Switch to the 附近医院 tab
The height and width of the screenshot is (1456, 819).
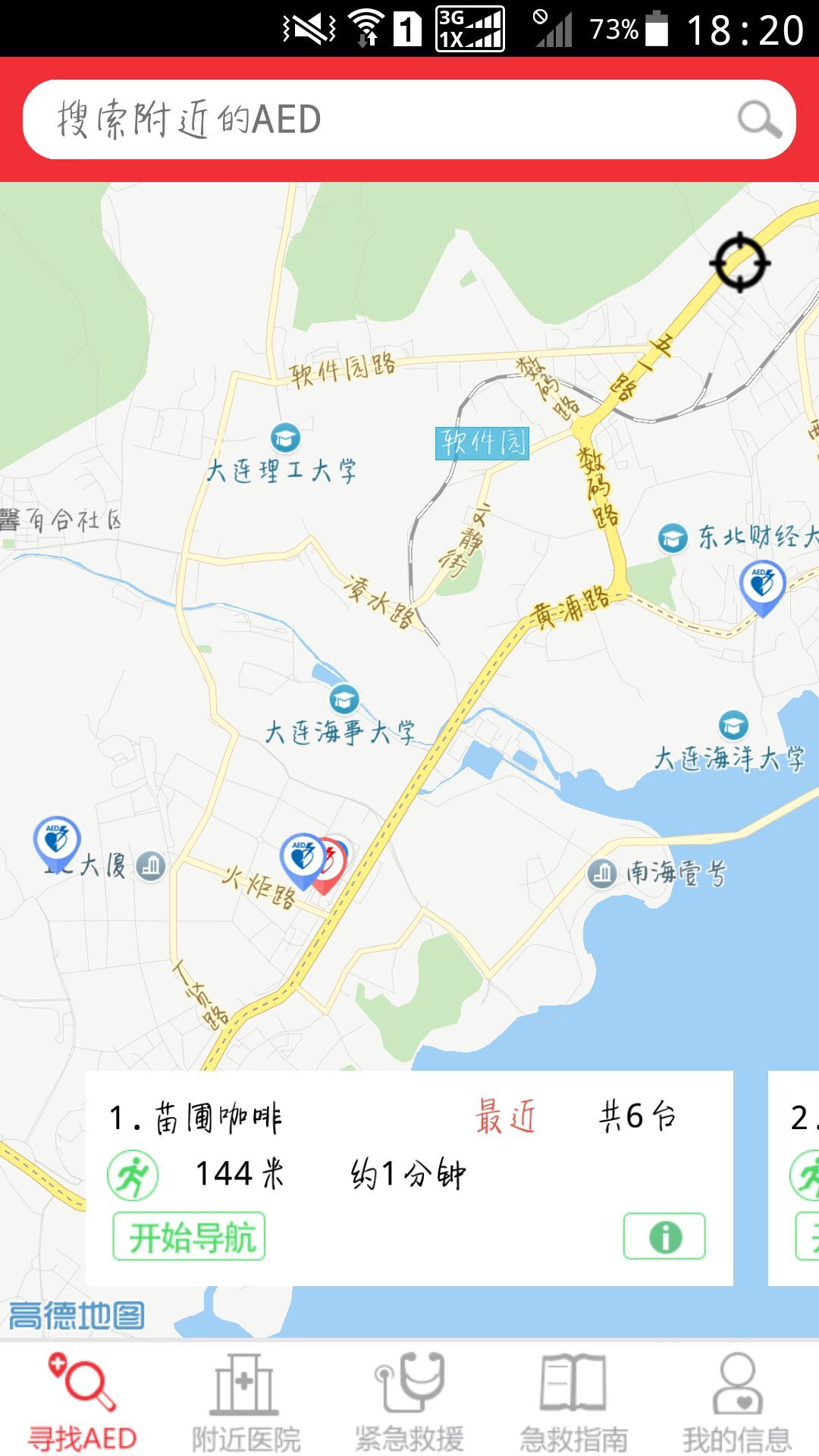coord(246,1401)
